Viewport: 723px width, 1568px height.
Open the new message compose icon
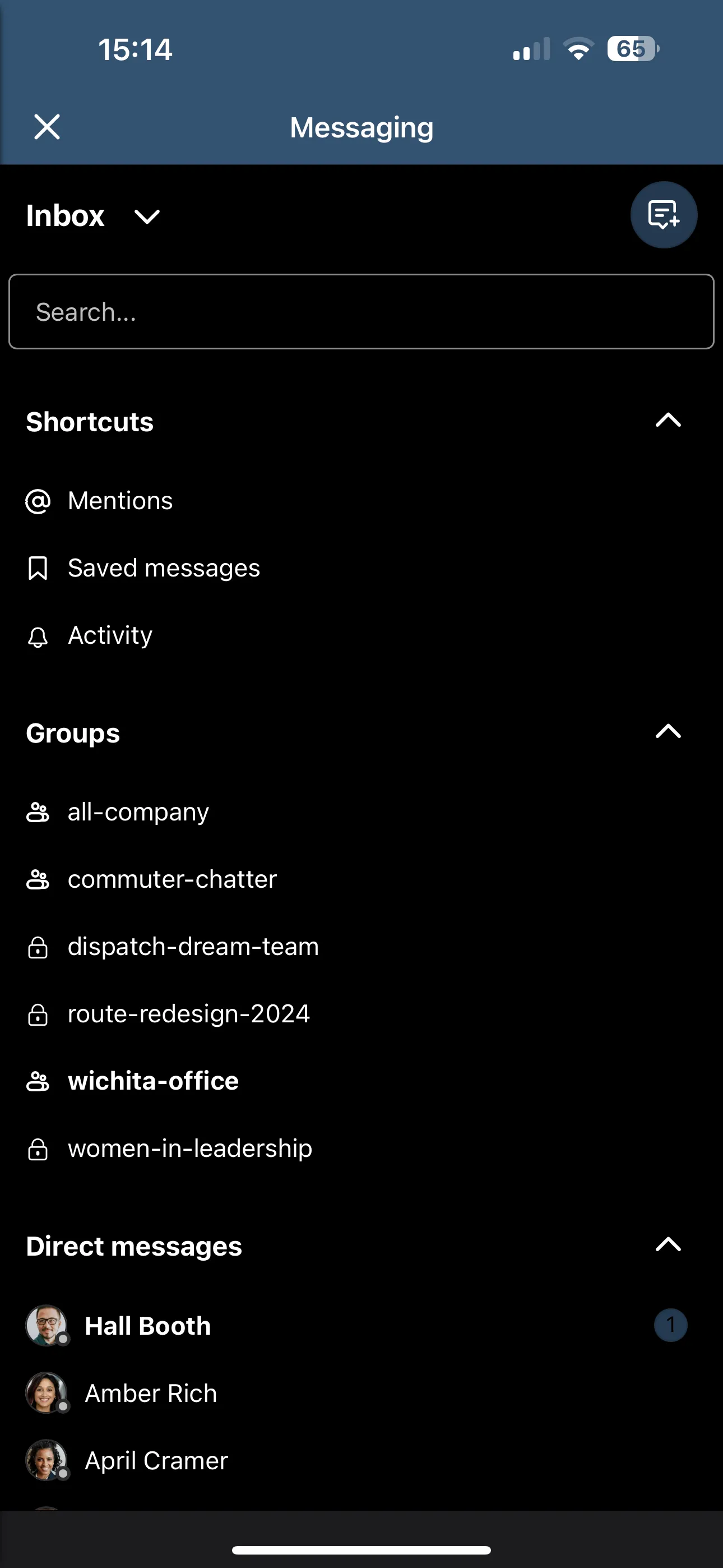(x=664, y=215)
